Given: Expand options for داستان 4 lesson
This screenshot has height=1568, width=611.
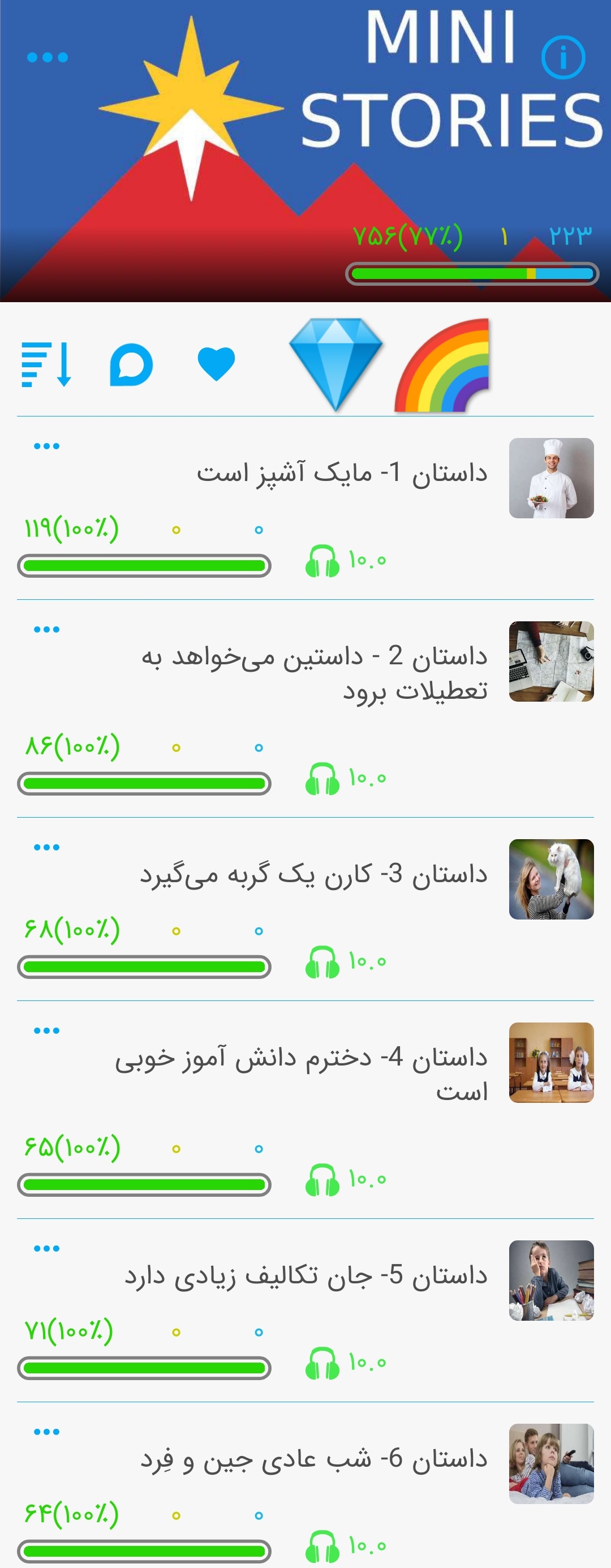Looking at the screenshot, I should point(47,1030).
